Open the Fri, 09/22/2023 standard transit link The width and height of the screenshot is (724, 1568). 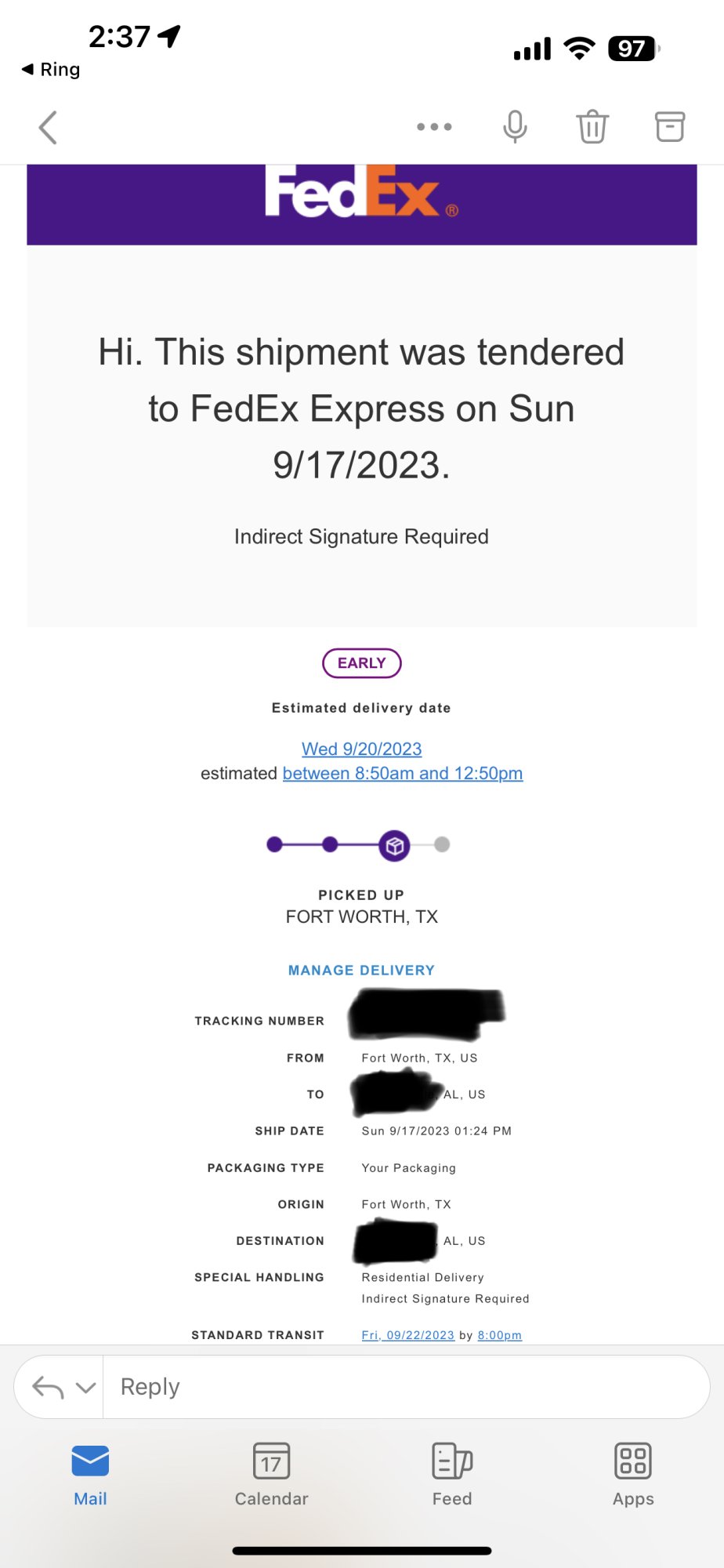click(407, 1335)
